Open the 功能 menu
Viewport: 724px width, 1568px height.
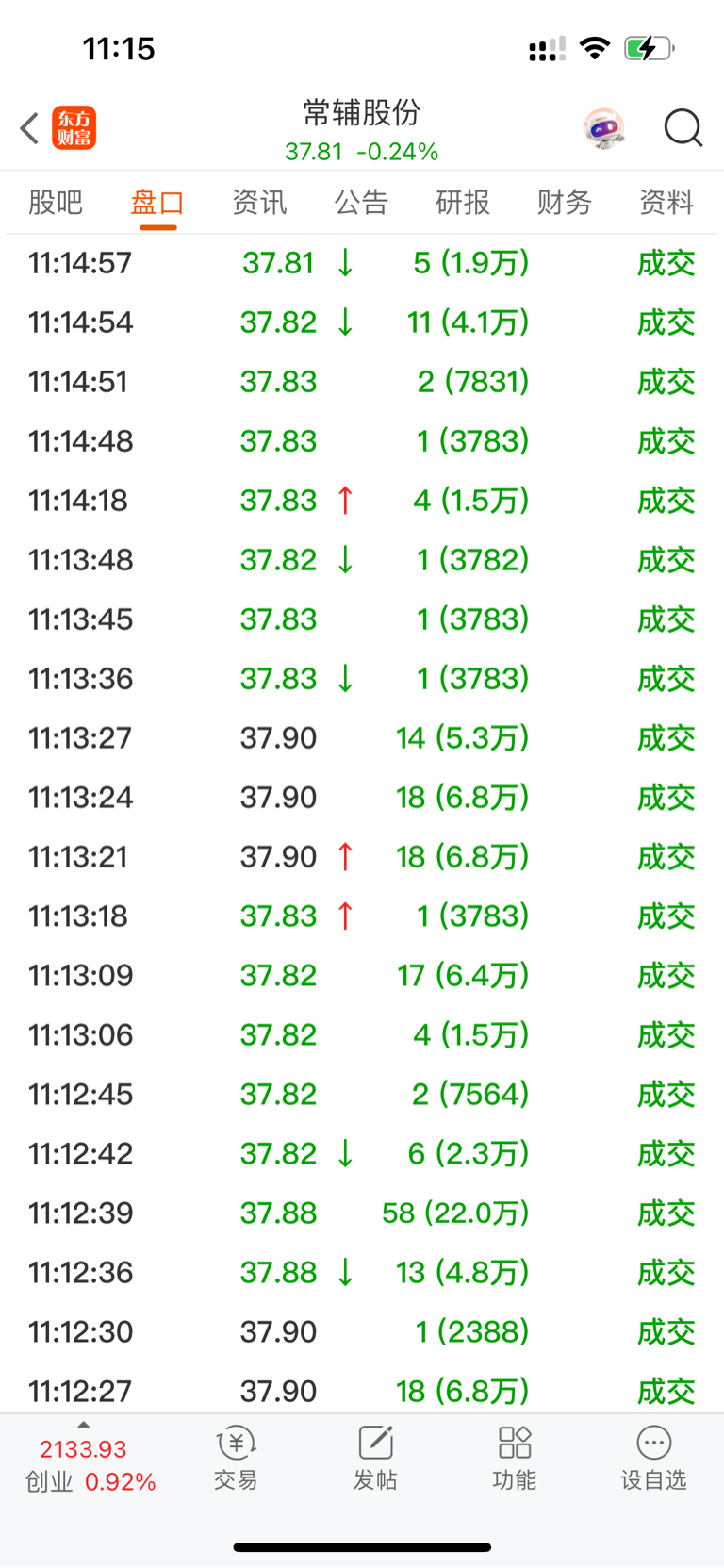(x=515, y=1459)
